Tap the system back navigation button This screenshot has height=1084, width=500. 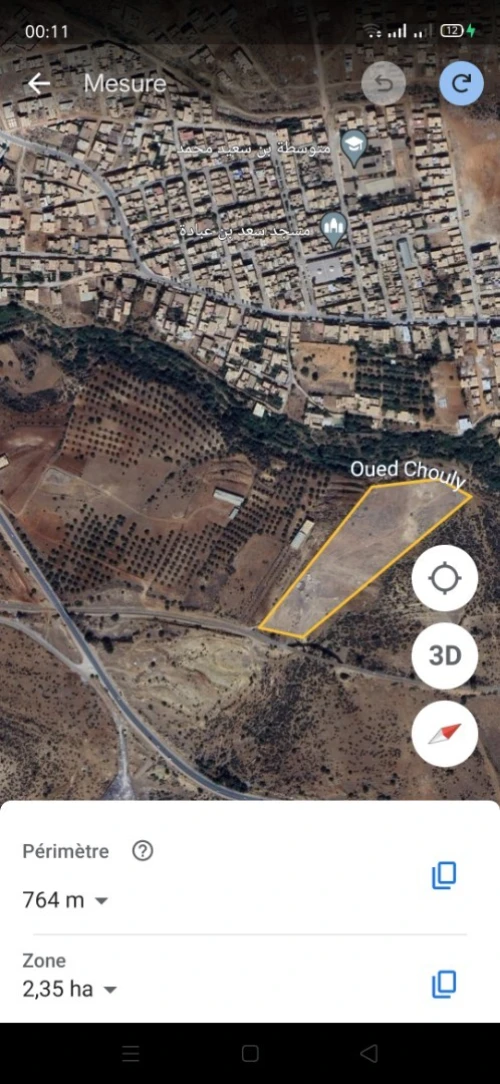click(x=369, y=1053)
